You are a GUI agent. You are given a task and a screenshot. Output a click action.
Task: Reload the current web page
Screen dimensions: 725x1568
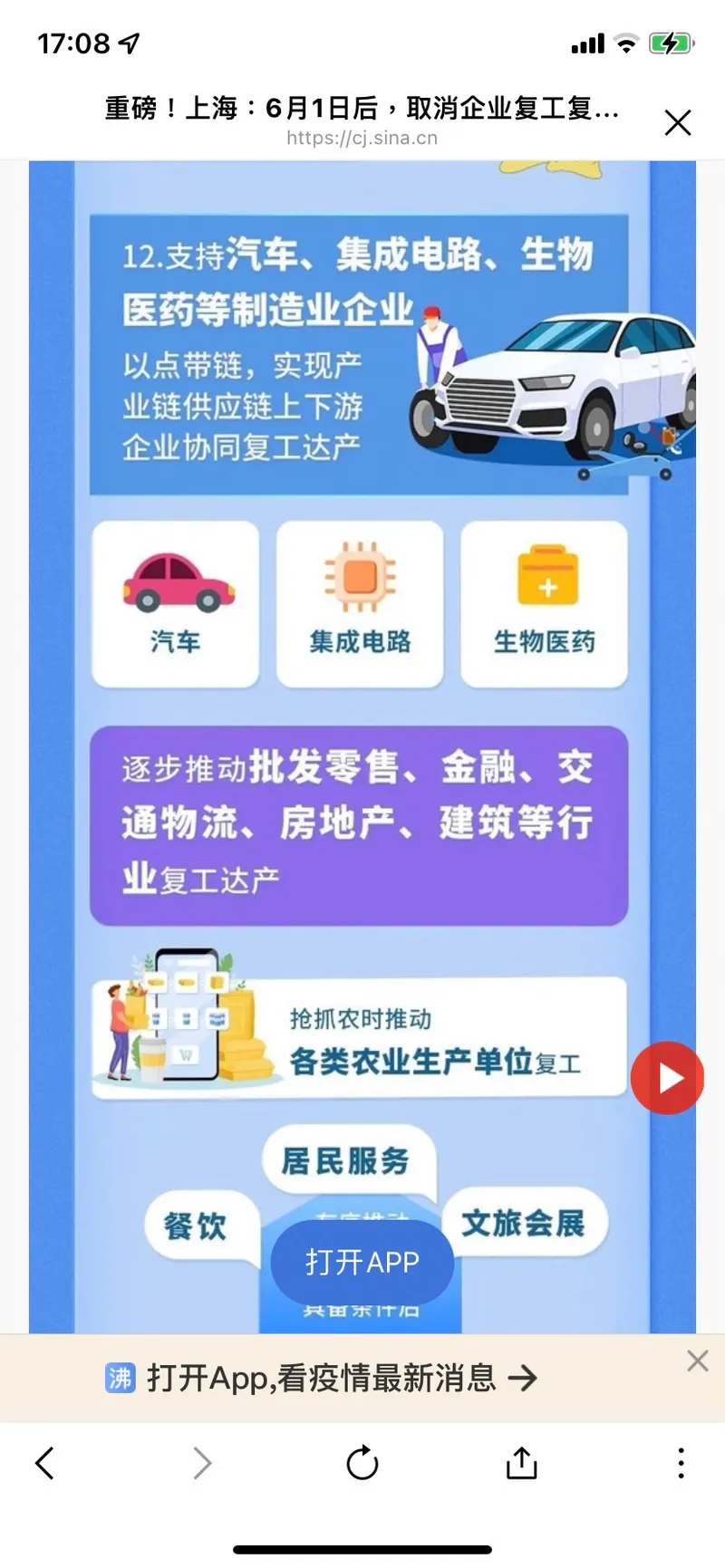point(362,1462)
